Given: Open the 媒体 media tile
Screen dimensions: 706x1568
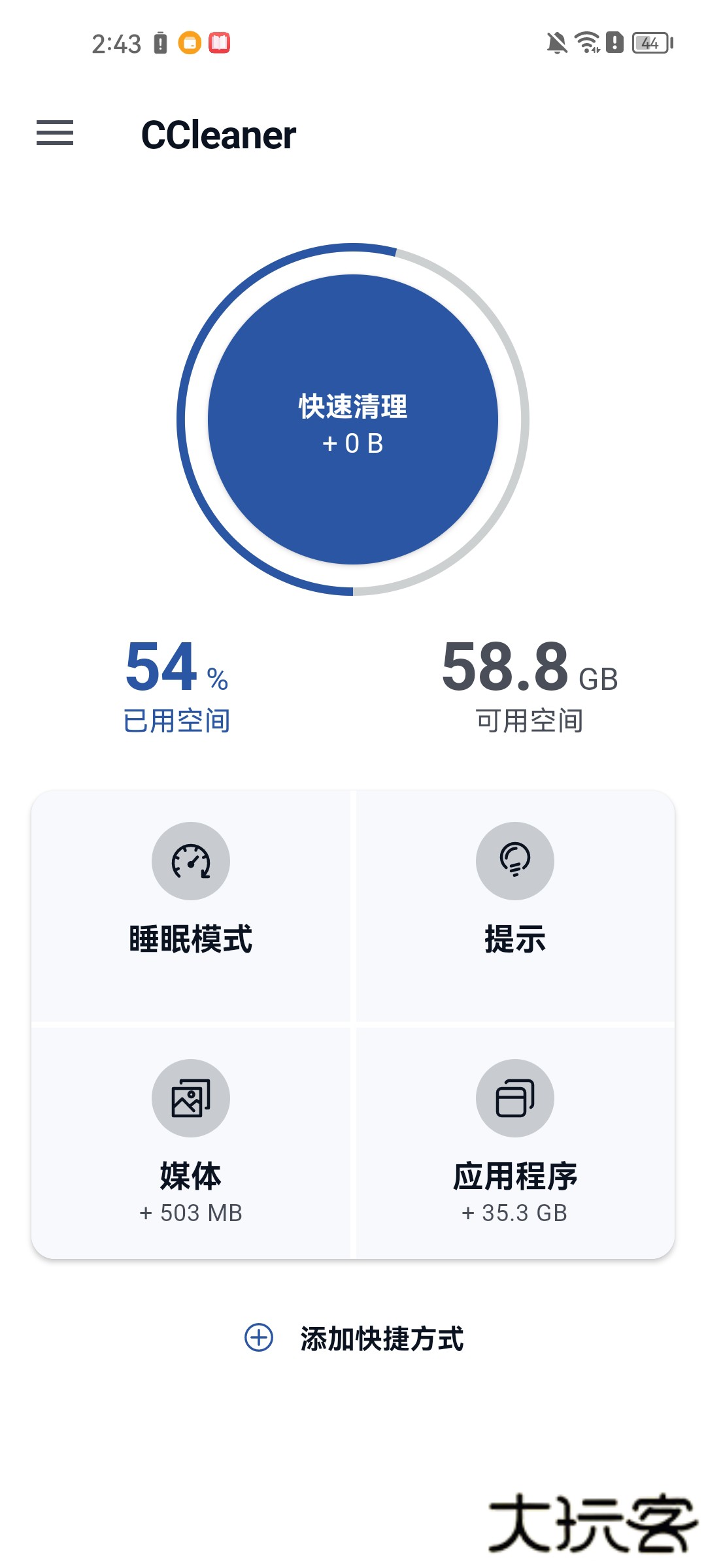Looking at the screenshot, I should point(191,1142).
